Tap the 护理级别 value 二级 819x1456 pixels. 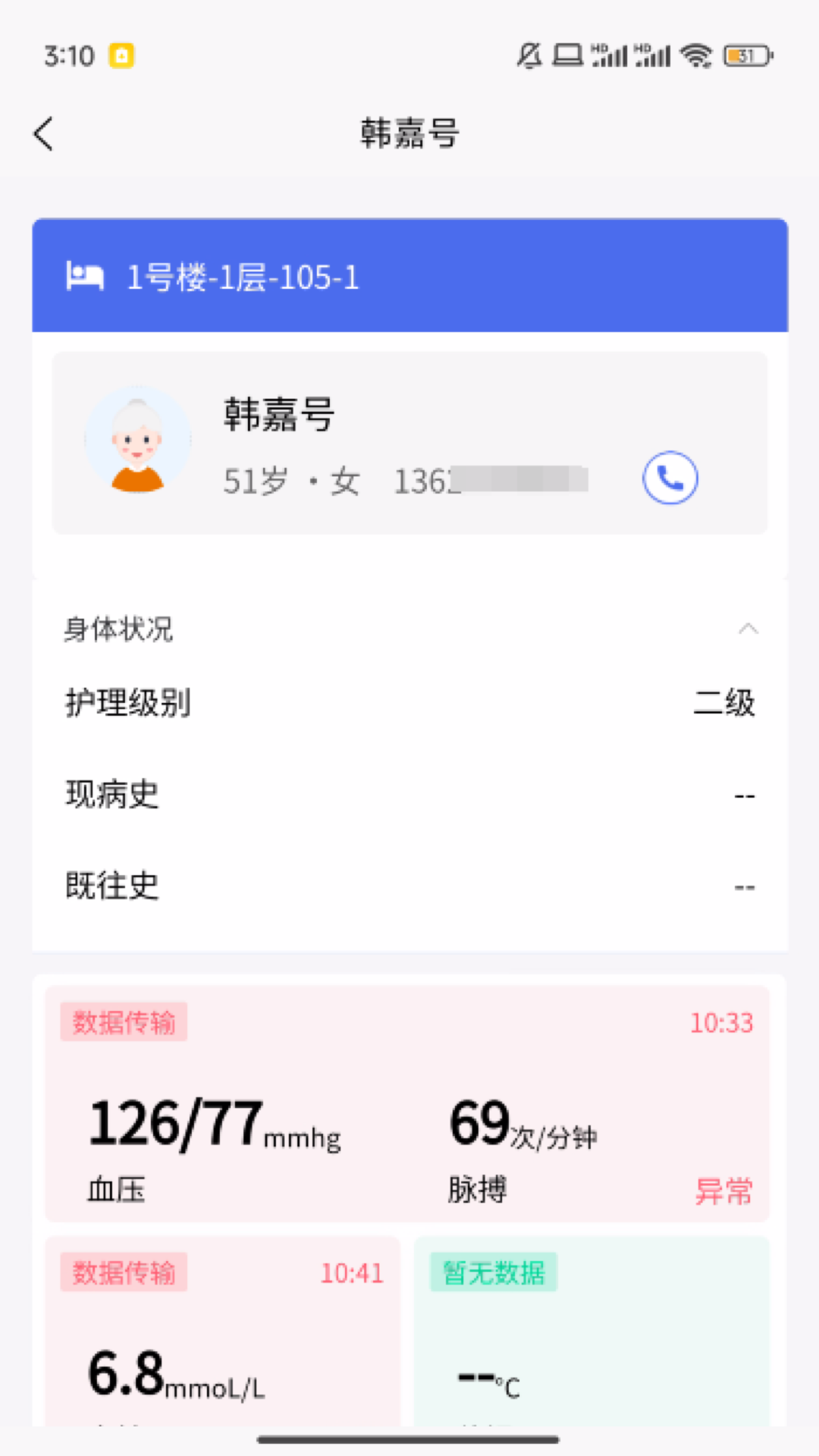click(724, 703)
